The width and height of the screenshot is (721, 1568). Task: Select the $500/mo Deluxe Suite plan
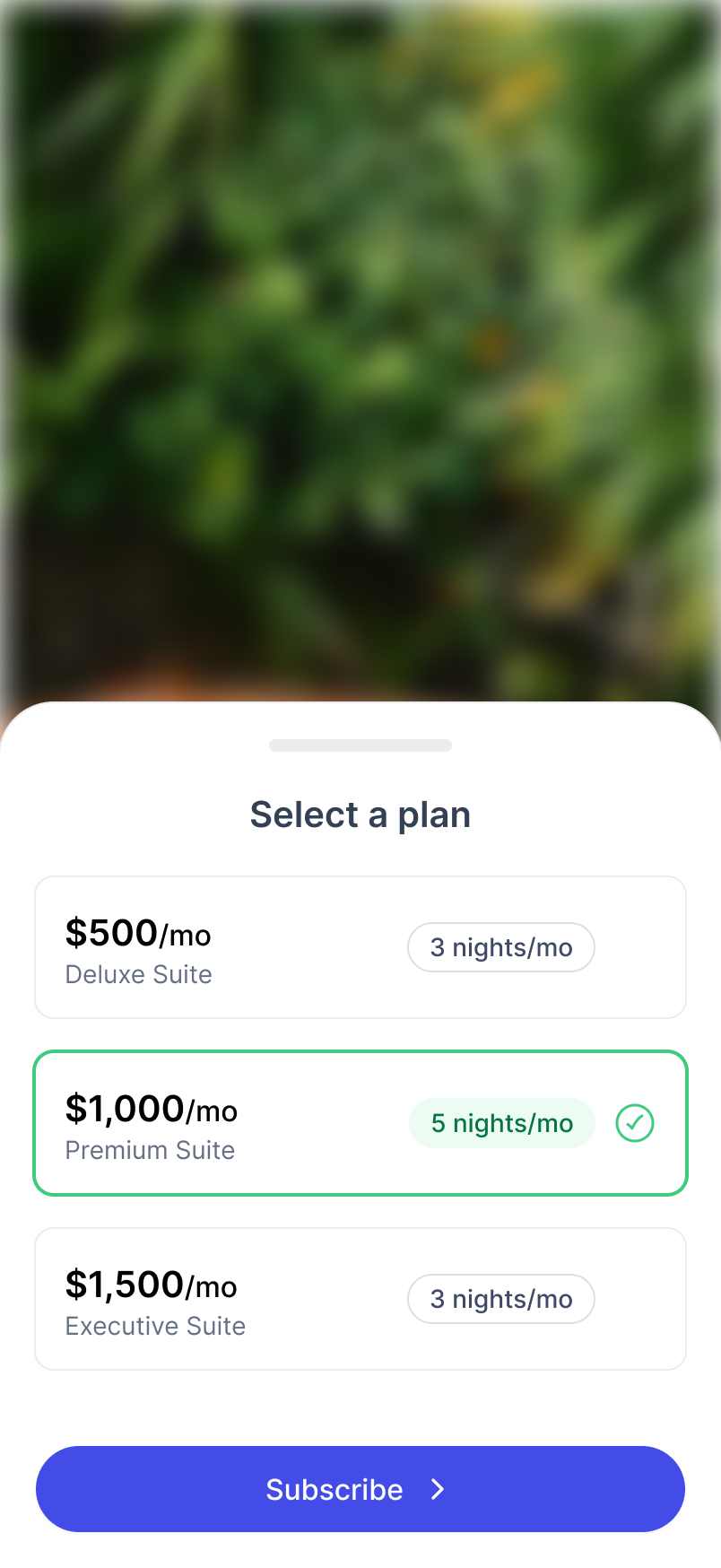coord(360,947)
